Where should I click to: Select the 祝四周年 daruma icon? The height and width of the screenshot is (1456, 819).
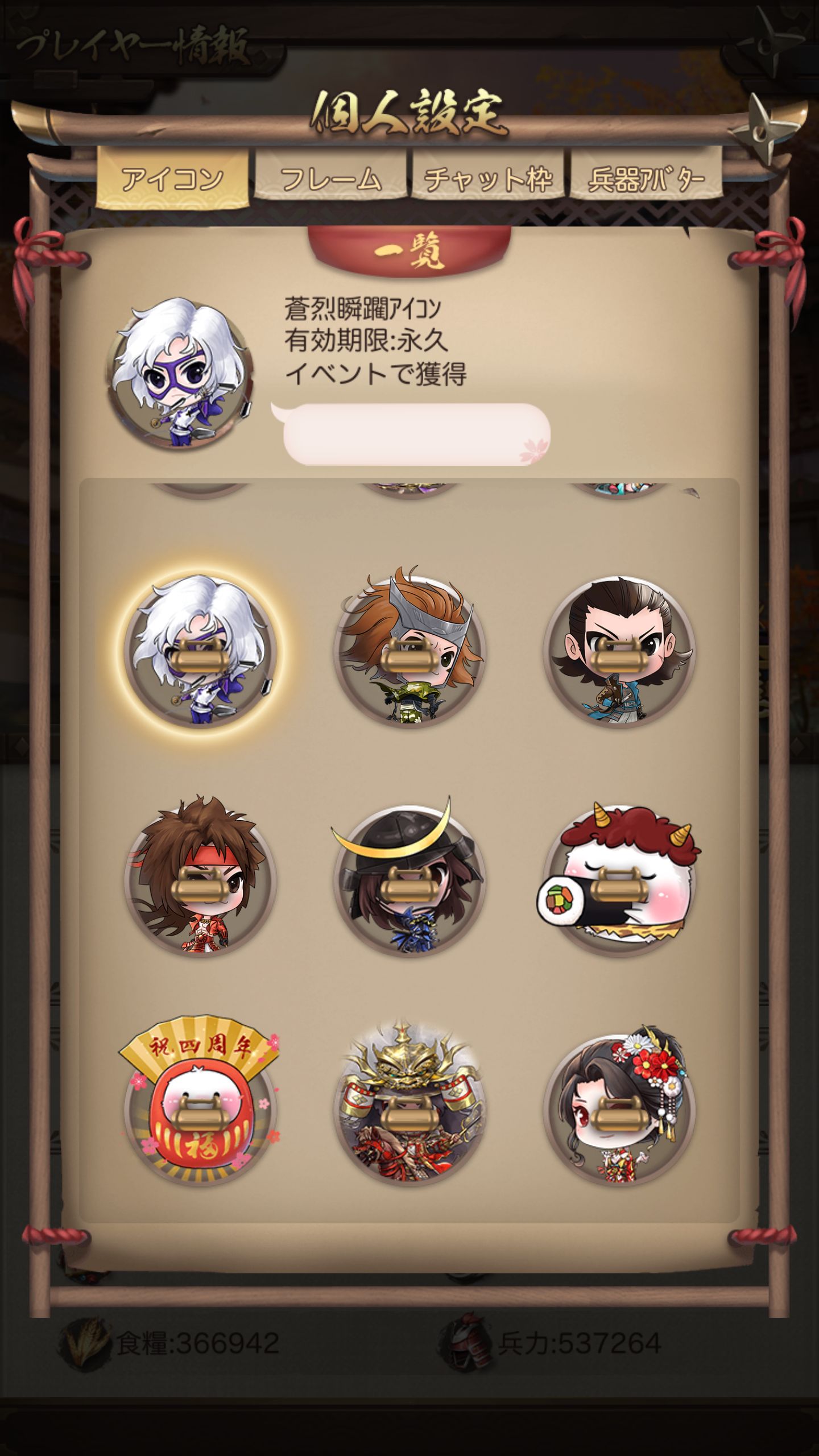tap(200, 1103)
